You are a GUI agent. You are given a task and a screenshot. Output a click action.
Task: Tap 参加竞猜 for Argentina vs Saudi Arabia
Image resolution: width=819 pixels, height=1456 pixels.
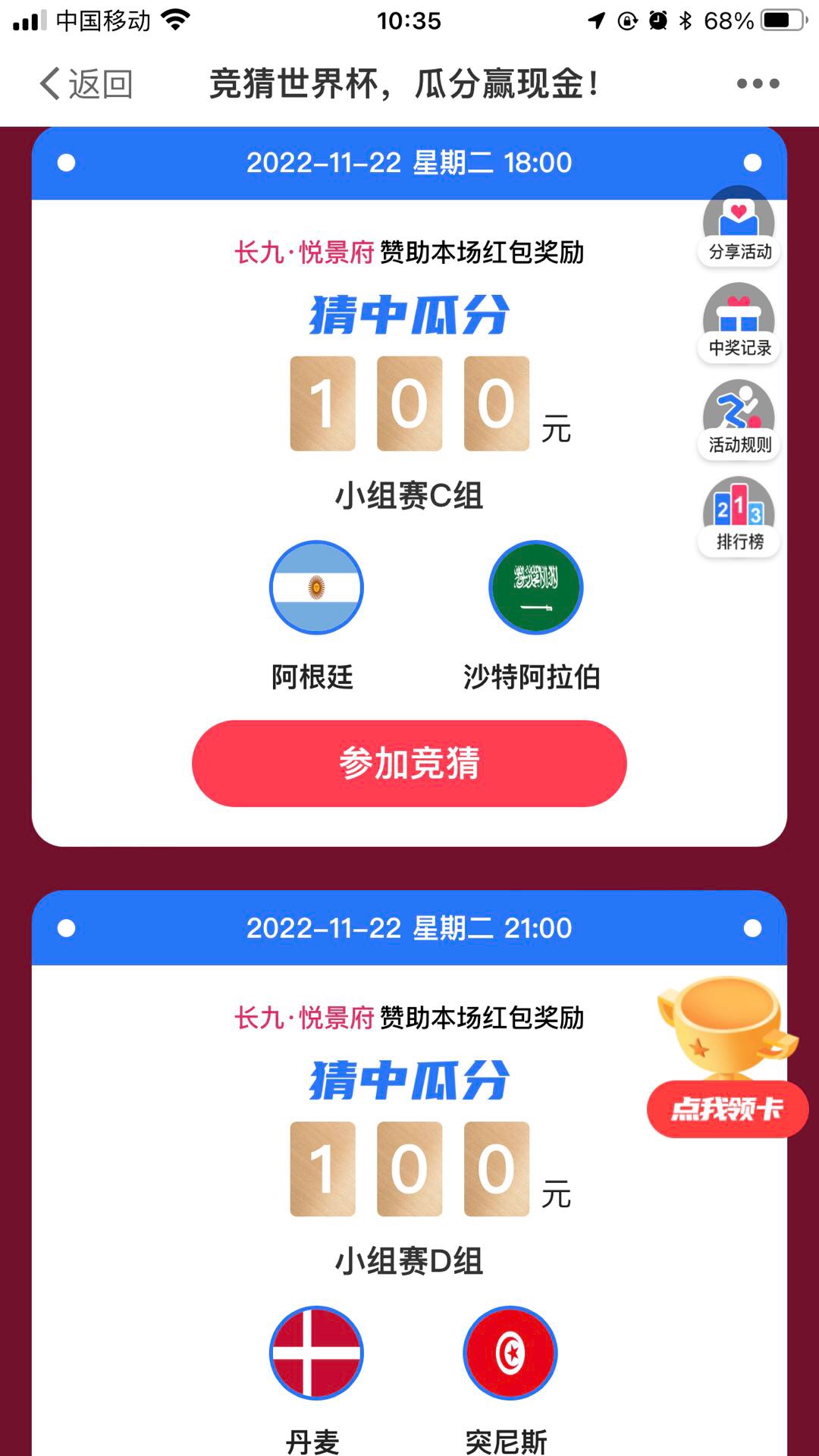point(409,763)
